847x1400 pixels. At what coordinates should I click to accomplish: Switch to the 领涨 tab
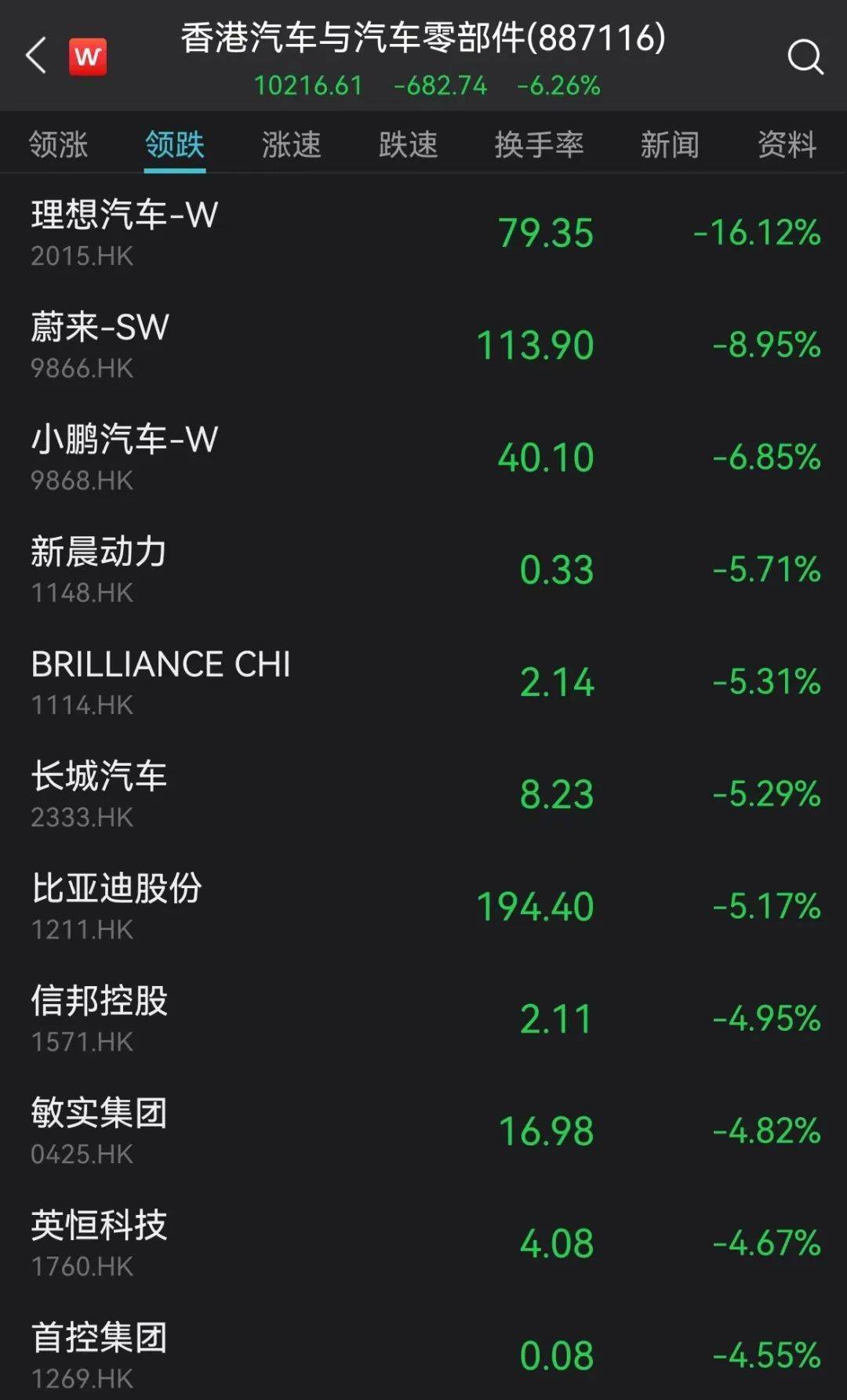59,145
